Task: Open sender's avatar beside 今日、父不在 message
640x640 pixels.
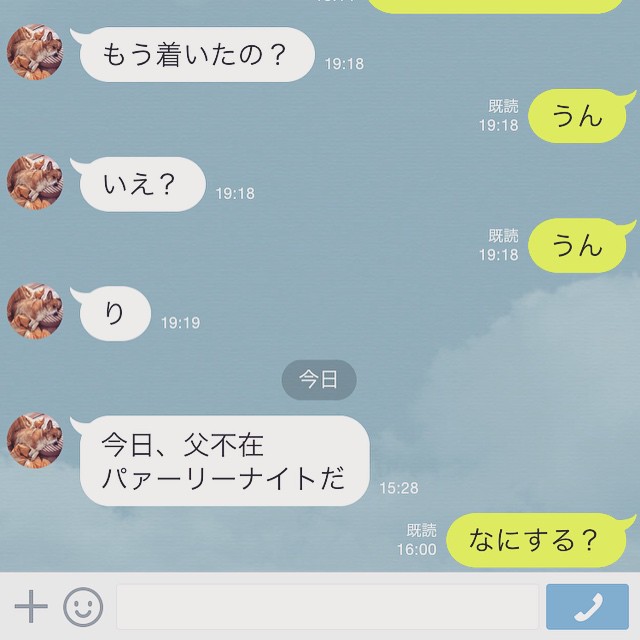Action: 35,441
